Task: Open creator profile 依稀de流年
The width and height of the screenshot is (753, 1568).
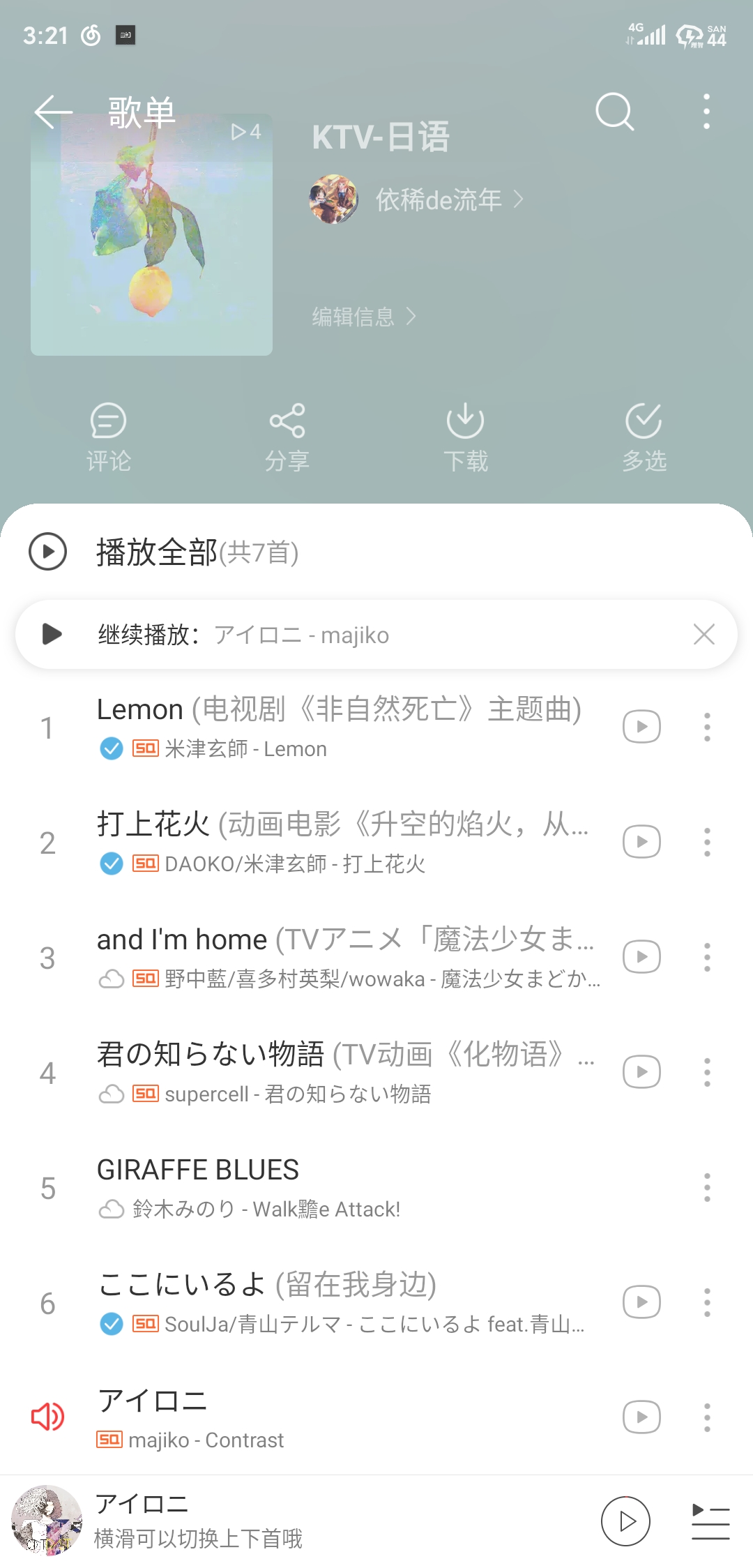Action: coord(438,200)
